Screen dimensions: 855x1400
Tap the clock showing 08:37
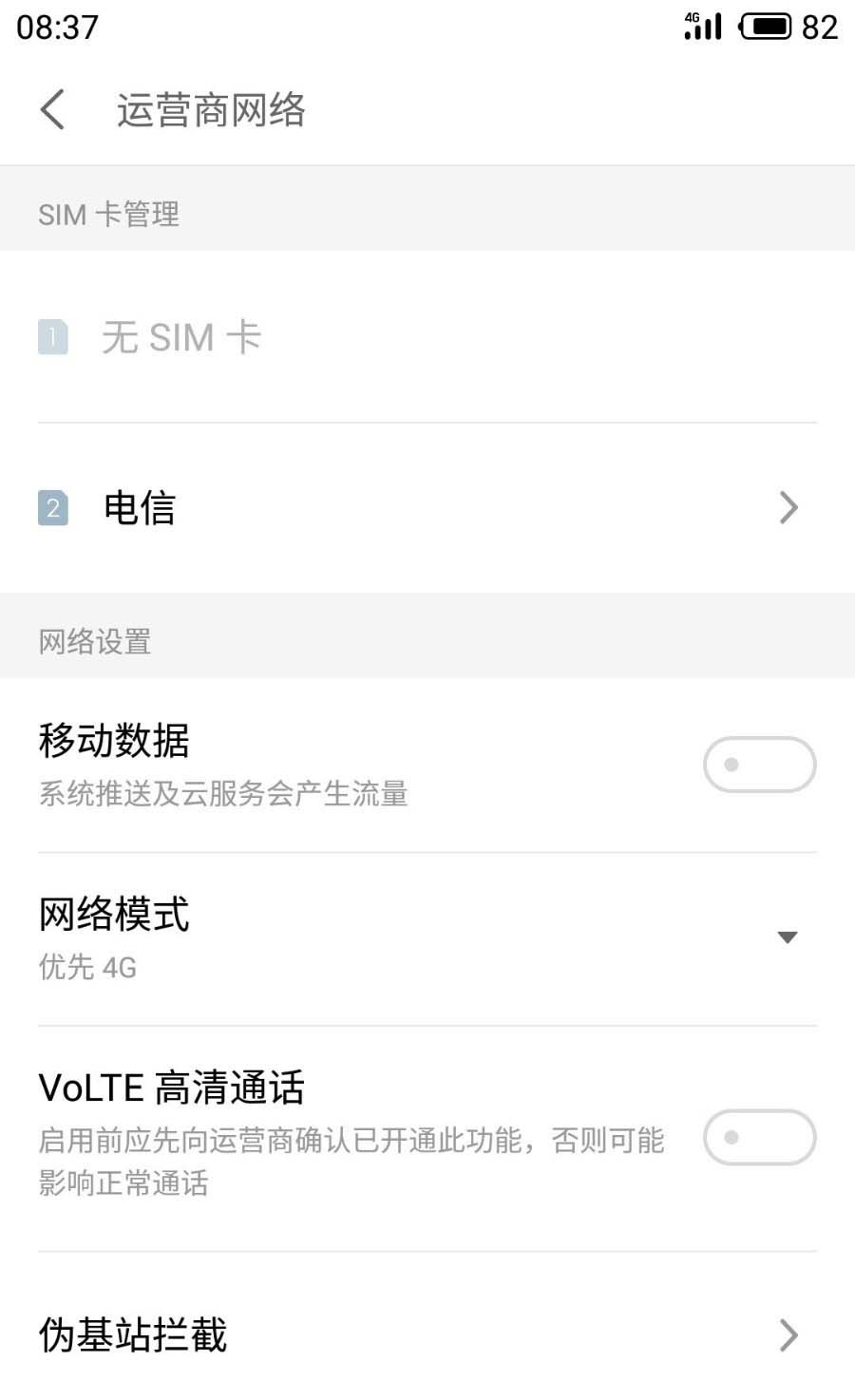coord(54,27)
